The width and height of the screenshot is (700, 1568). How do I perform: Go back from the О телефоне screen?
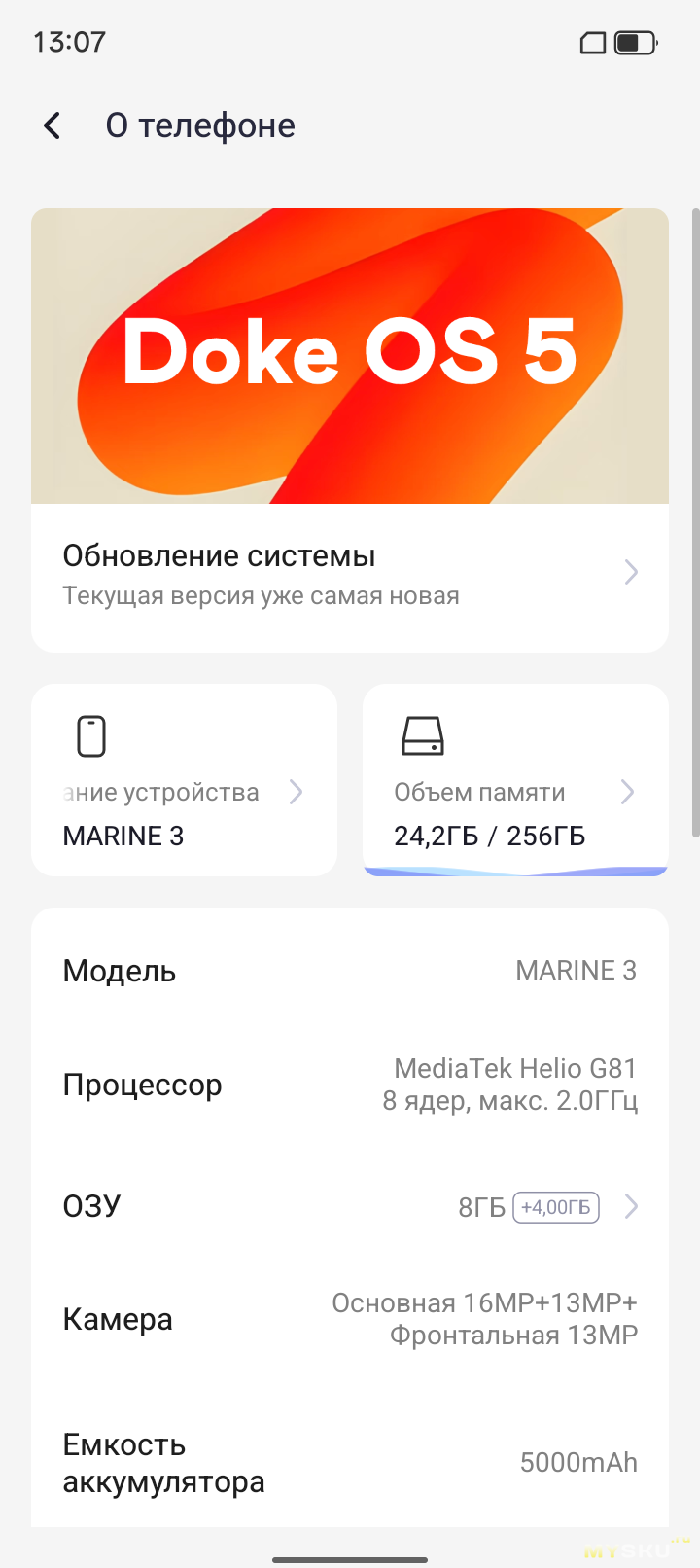(x=52, y=125)
